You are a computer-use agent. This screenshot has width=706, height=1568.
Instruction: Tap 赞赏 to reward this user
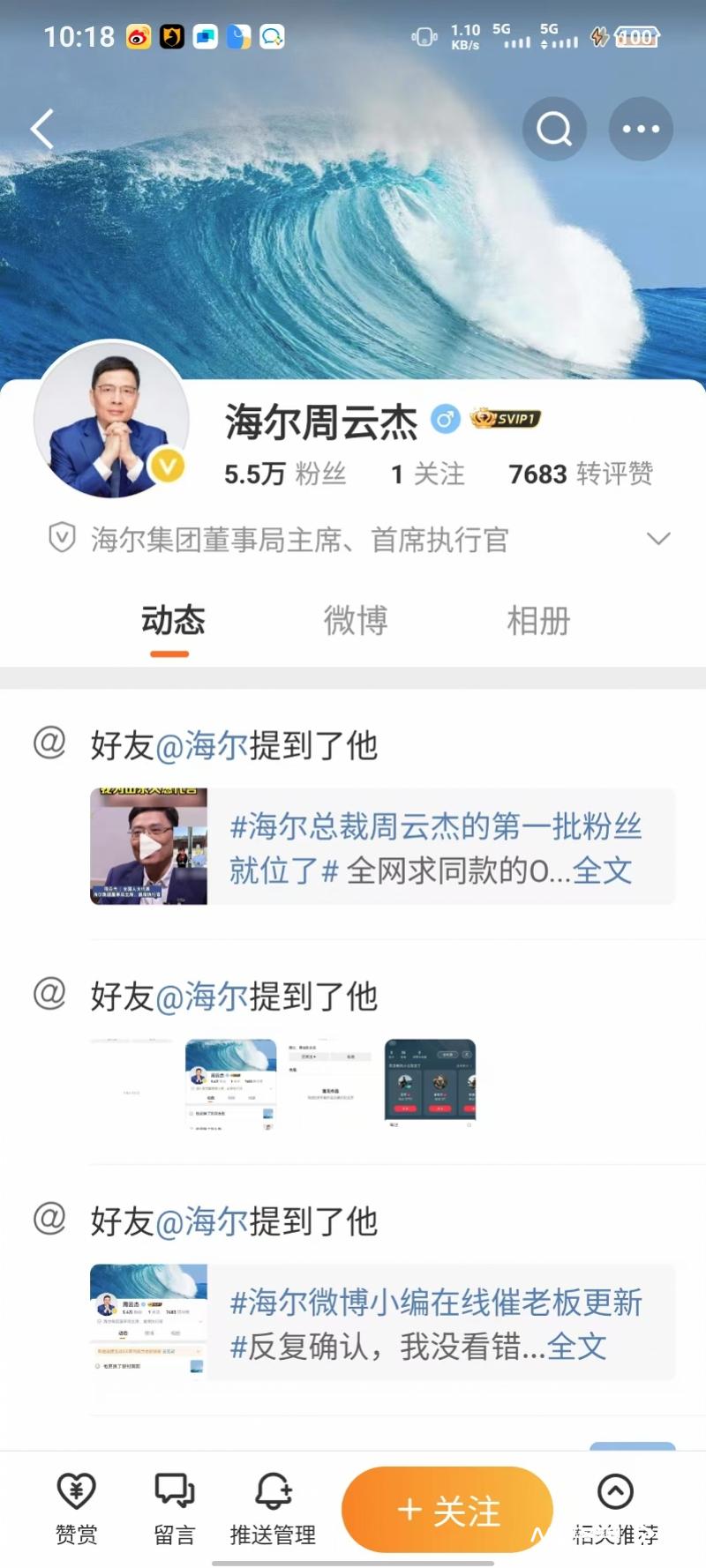pyautogui.click(x=77, y=1508)
